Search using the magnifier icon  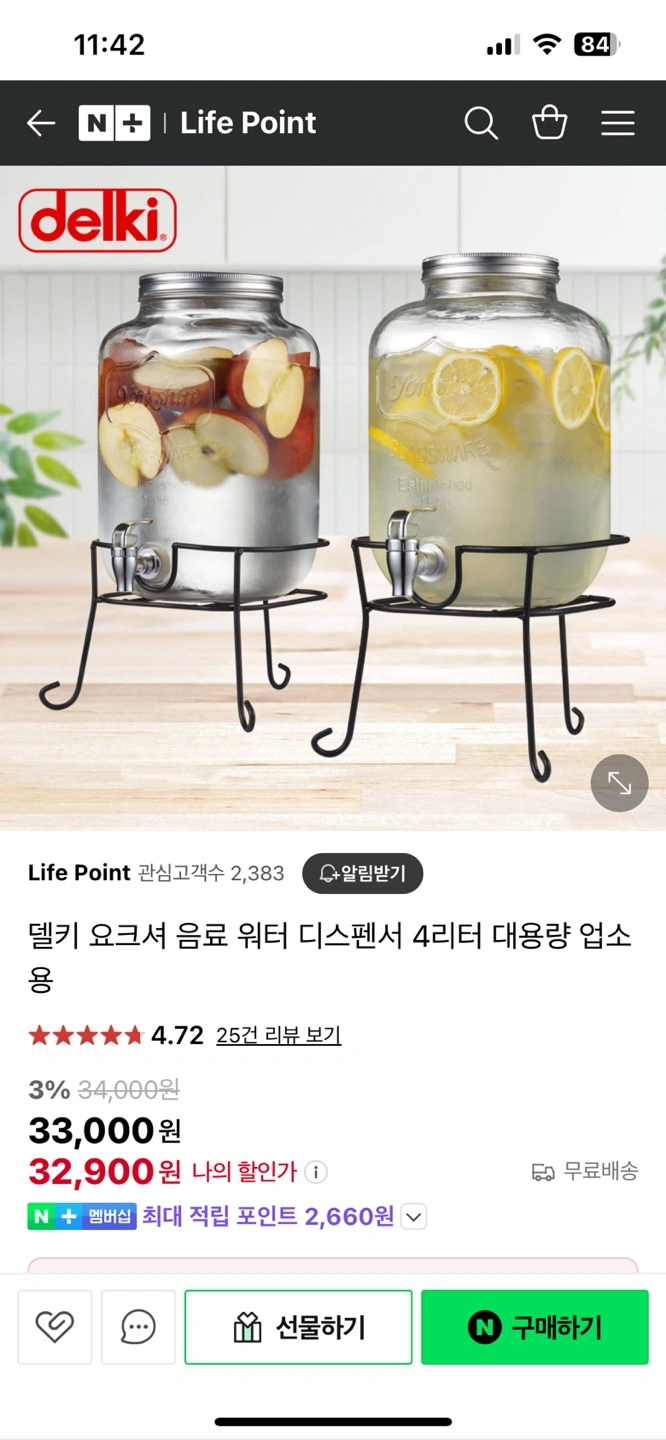481,123
